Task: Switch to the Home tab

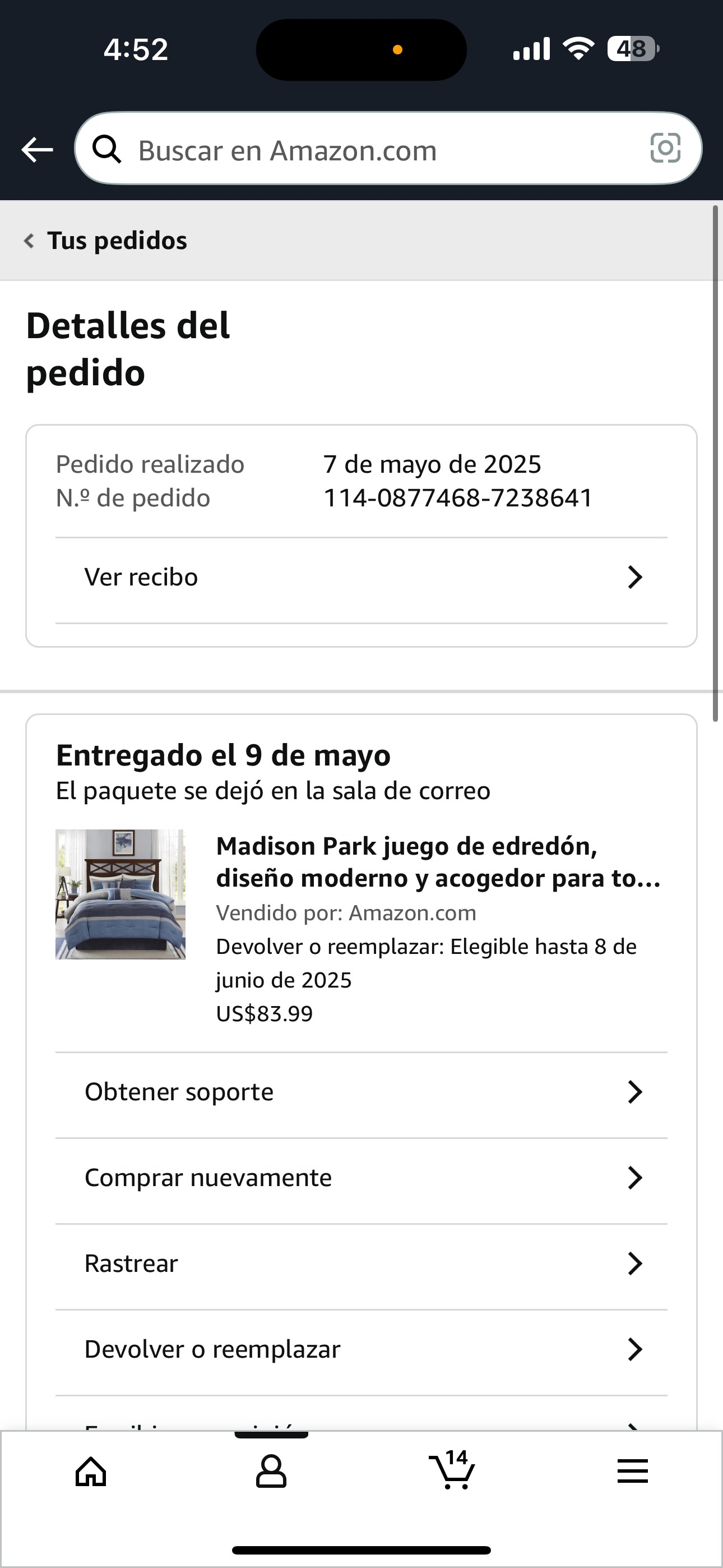Action: pyautogui.click(x=91, y=1472)
